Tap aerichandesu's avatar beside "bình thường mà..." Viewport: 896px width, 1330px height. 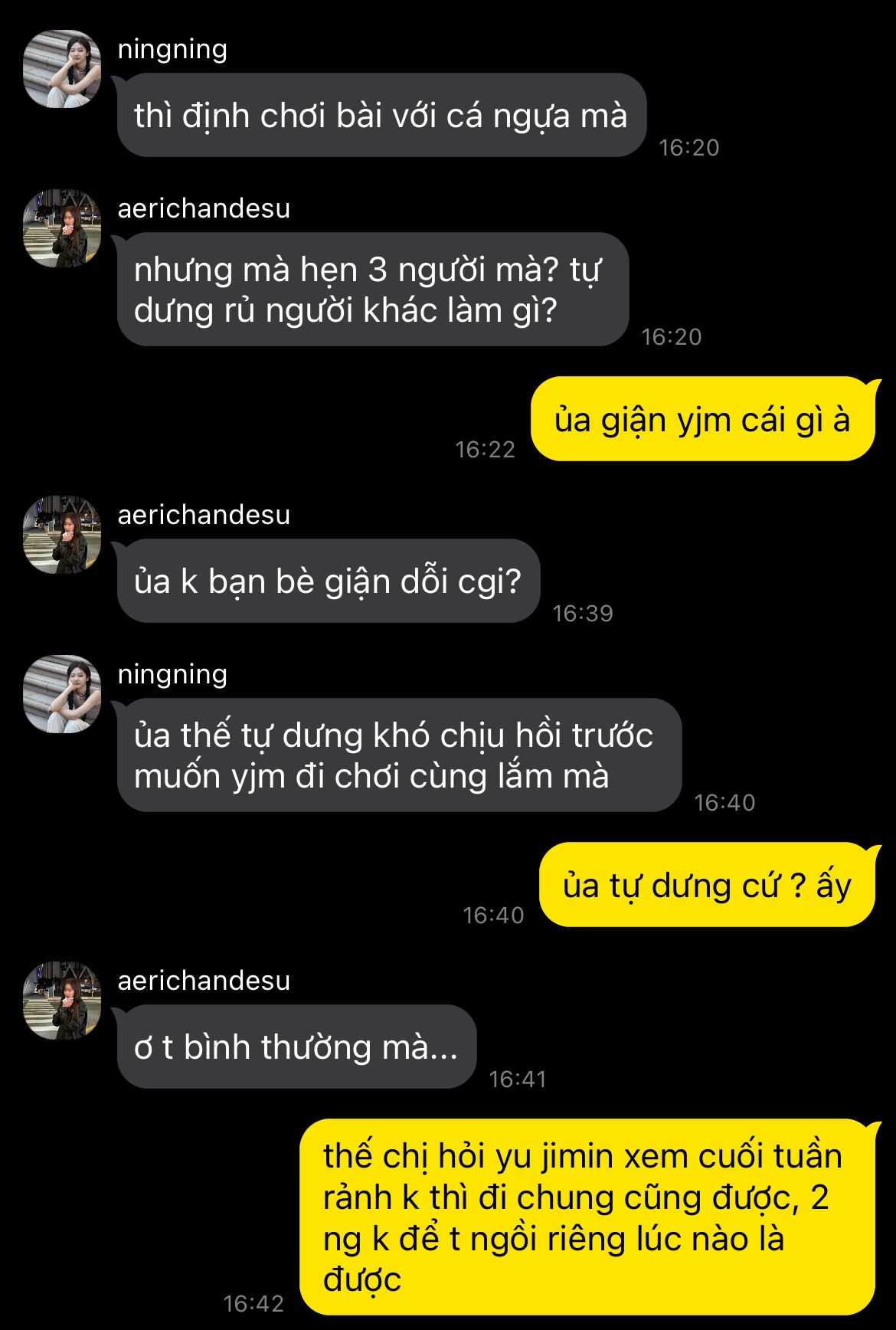pos(62,1001)
